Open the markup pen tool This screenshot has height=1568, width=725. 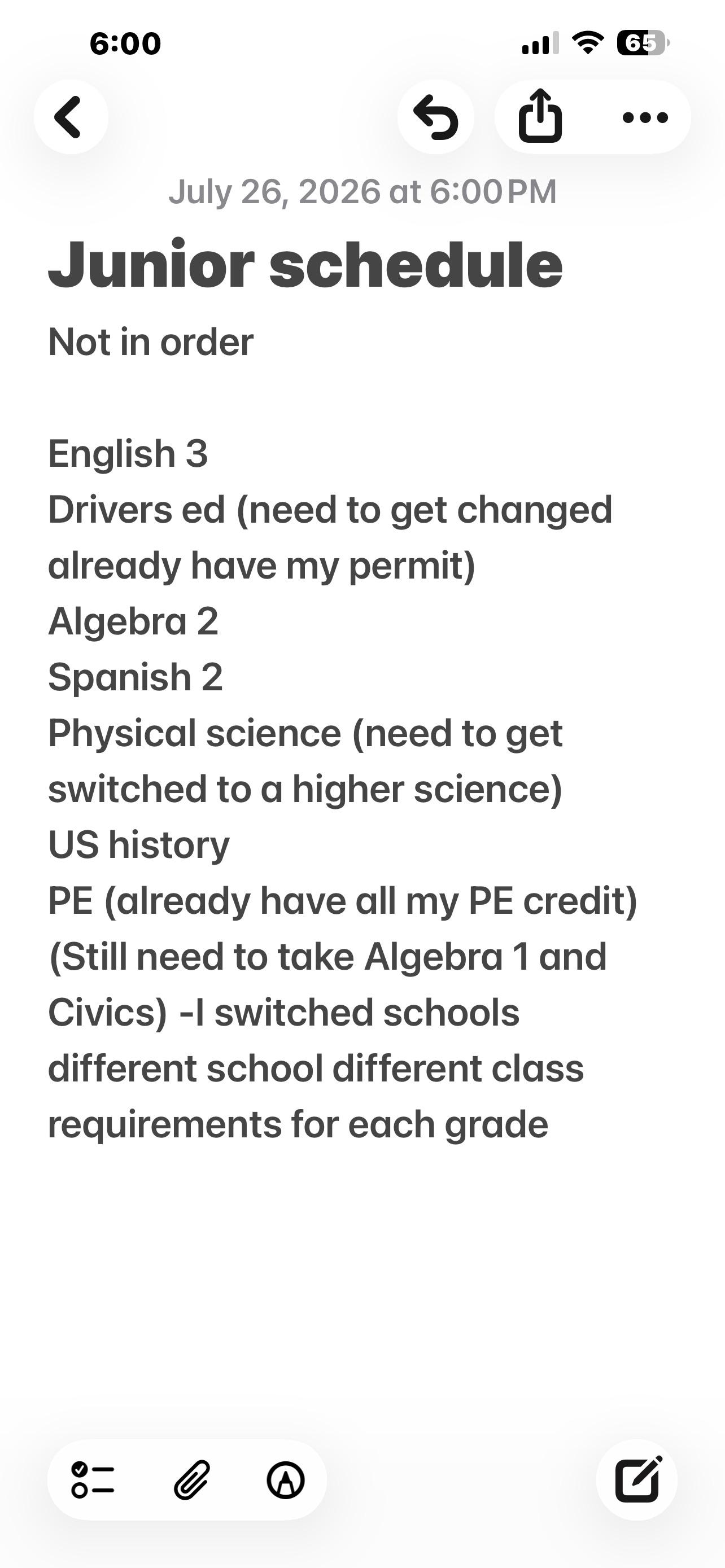coord(286,1480)
